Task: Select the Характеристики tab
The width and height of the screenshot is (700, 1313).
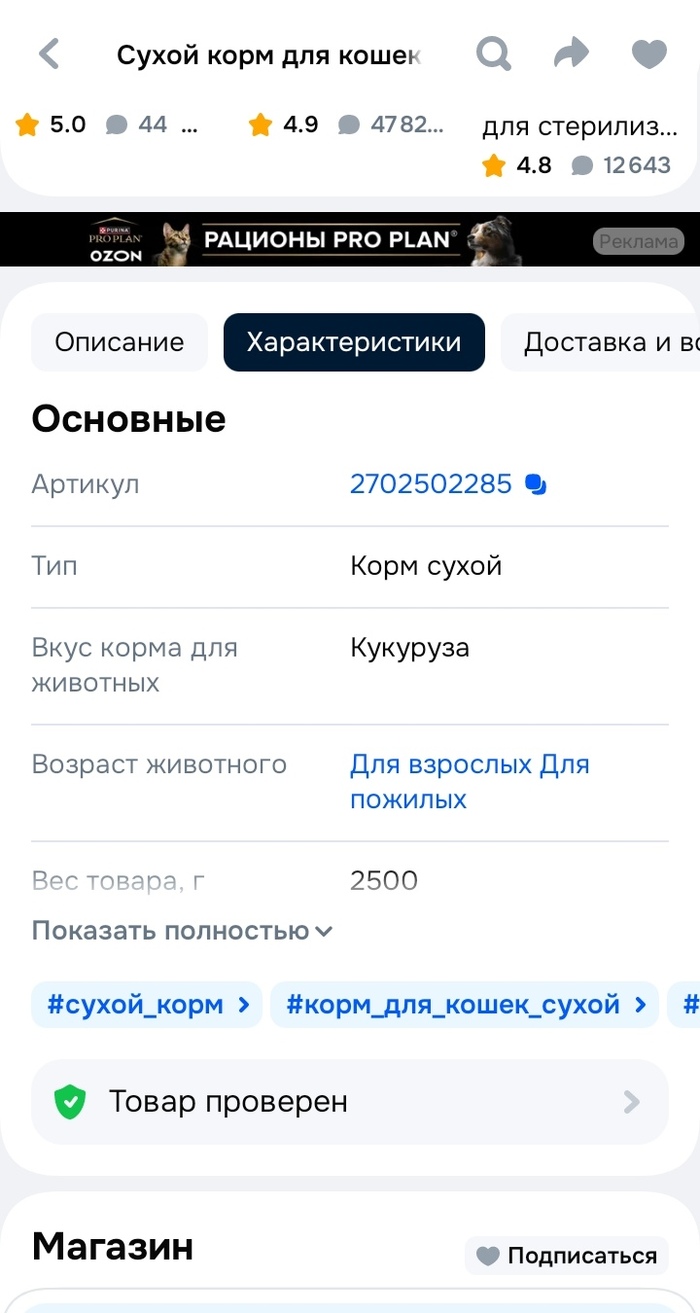Action: click(354, 342)
